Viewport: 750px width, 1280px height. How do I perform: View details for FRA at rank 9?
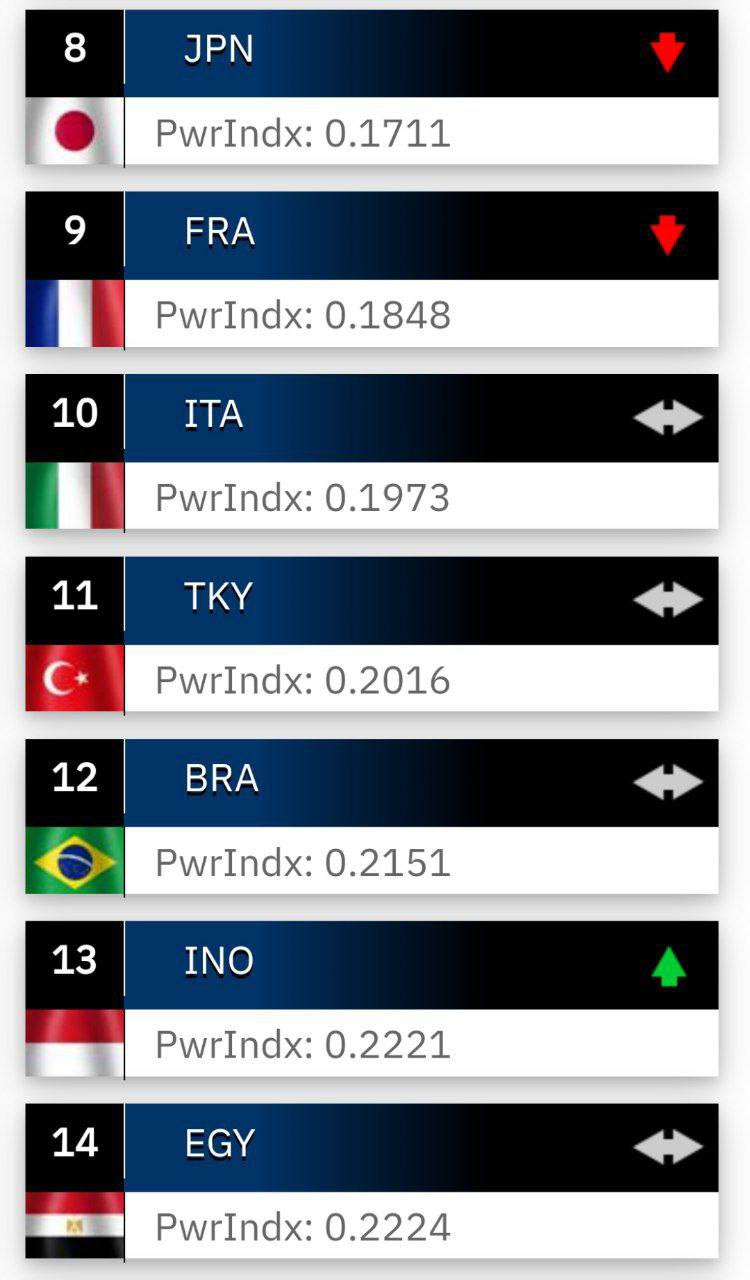(371, 270)
